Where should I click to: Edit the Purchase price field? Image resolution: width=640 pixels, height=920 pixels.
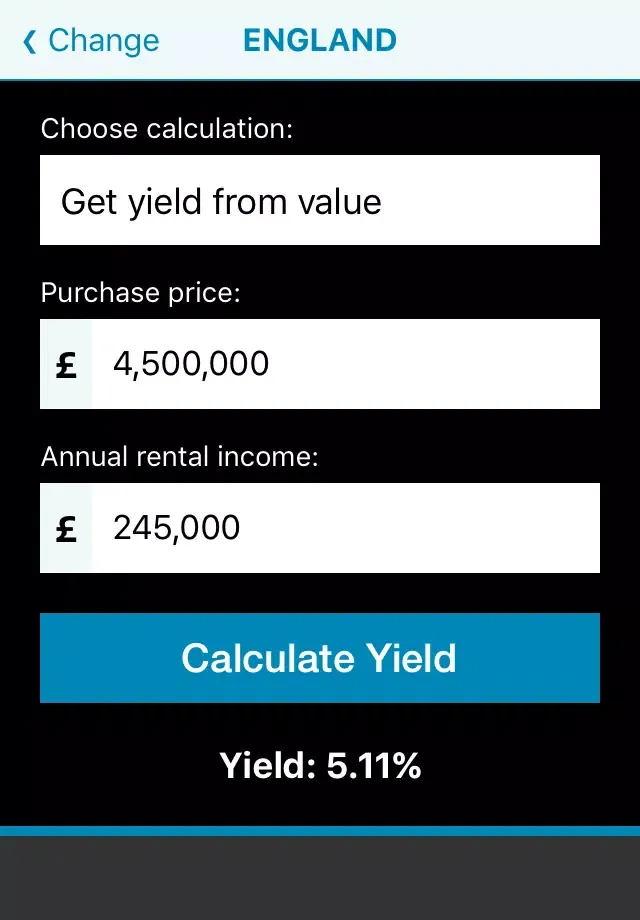point(345,364)
